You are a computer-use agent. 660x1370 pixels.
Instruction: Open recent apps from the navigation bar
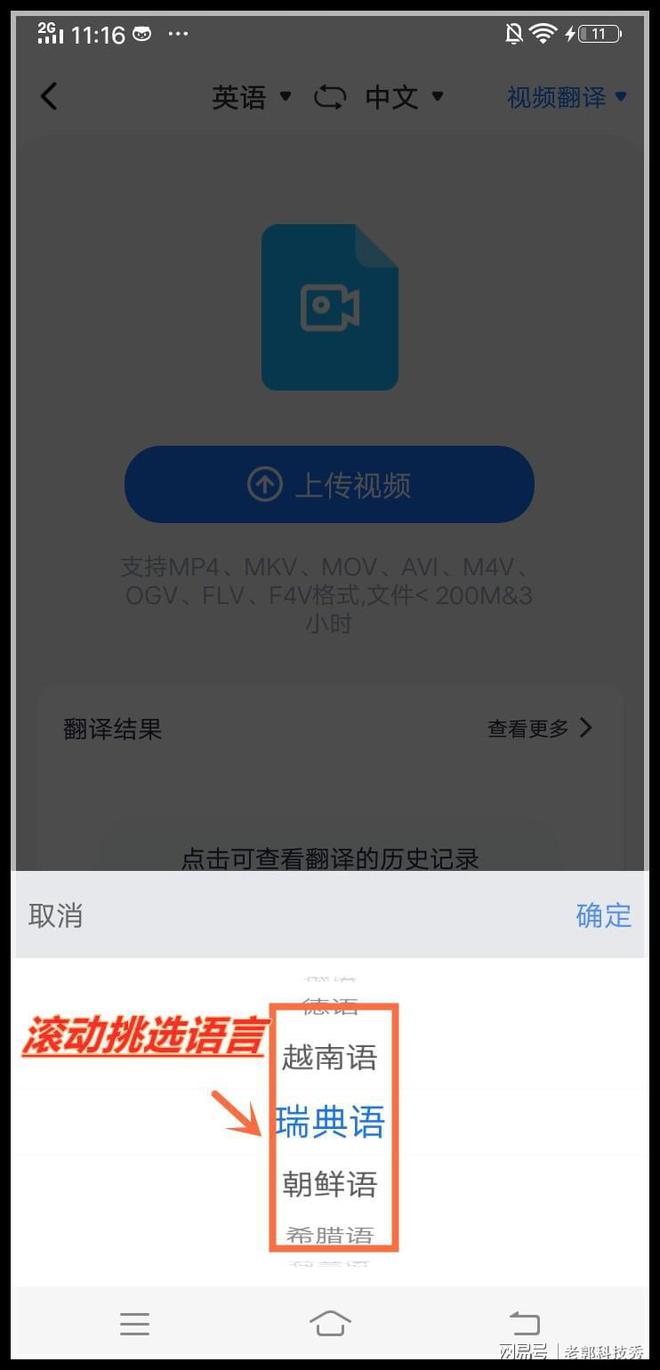(135, 1323)
